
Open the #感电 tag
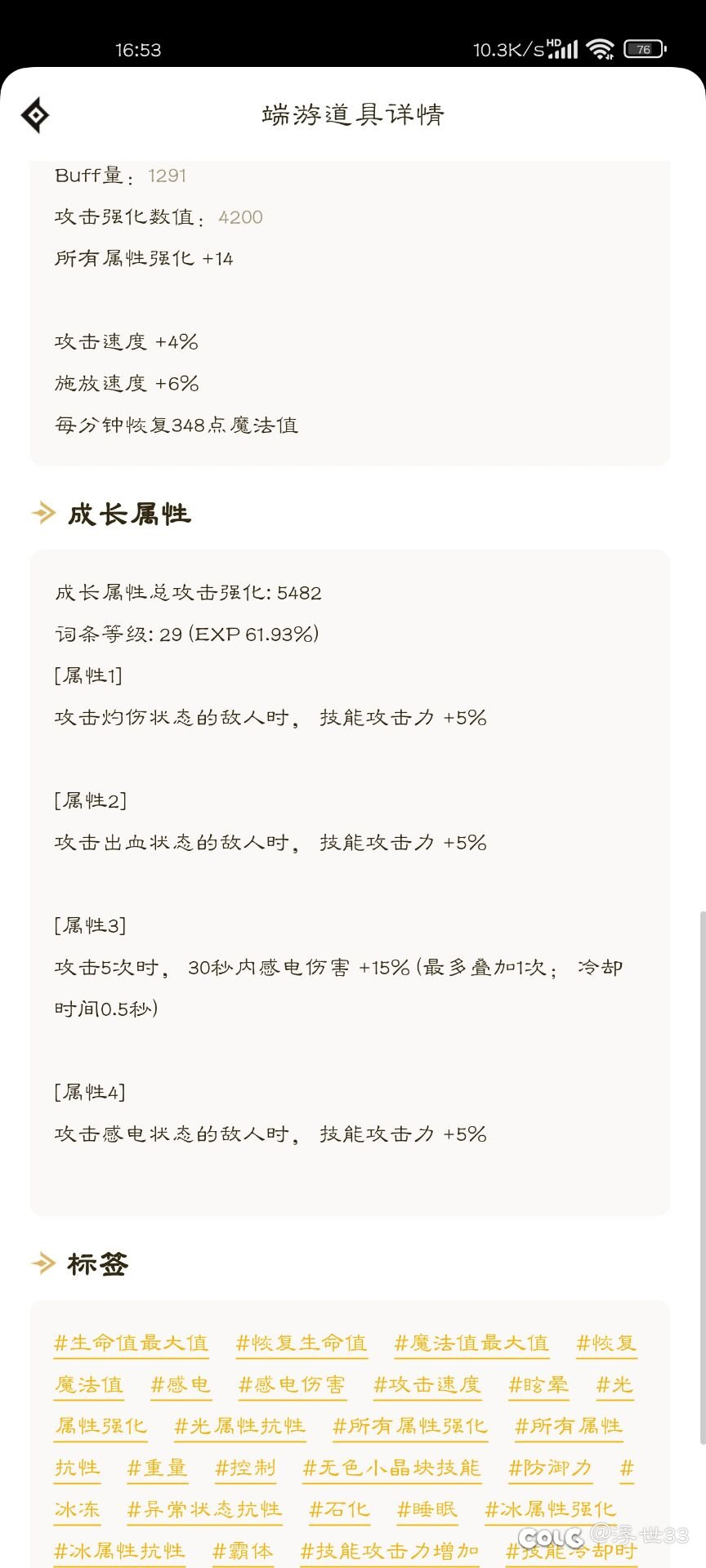point(181,1385)
